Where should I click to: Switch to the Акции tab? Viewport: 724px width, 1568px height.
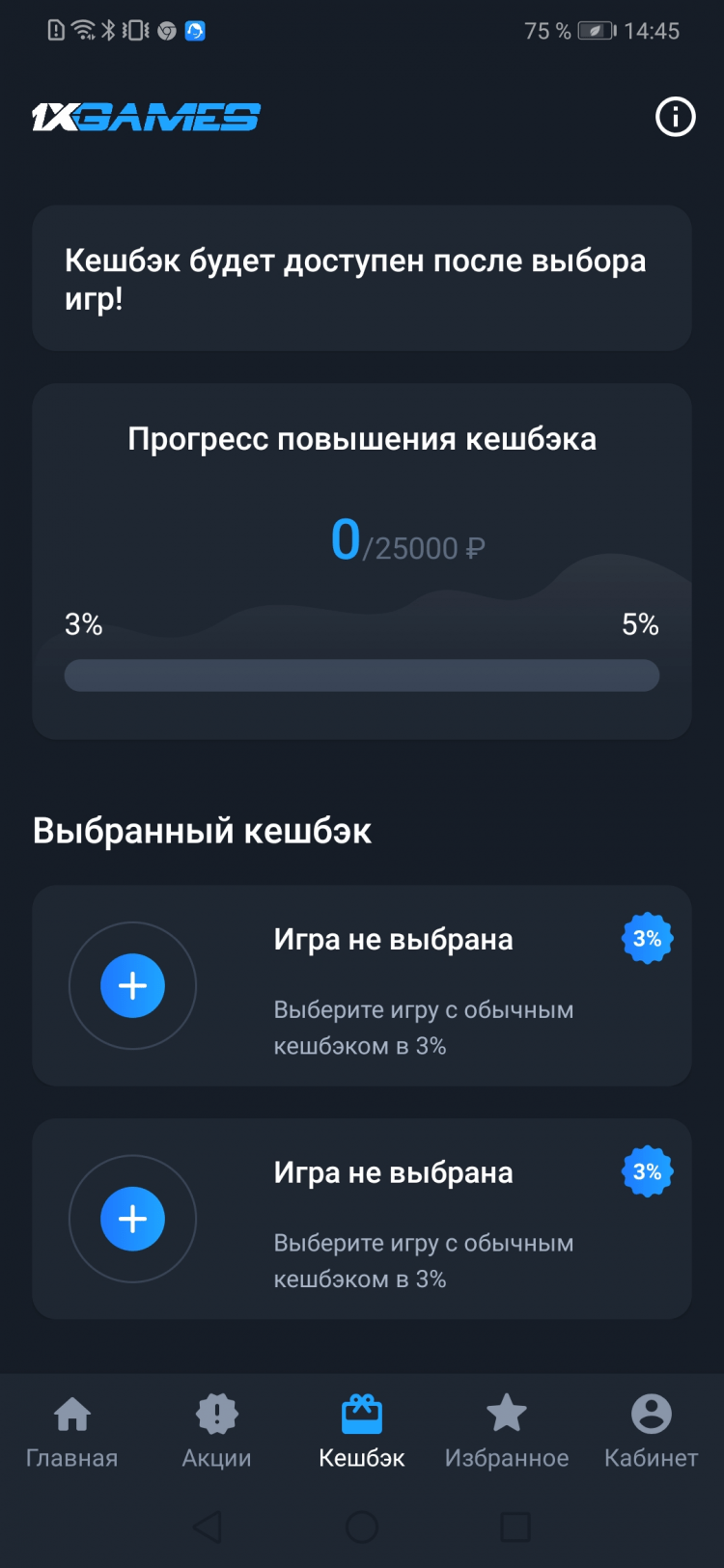click(x=216, y=1432)
